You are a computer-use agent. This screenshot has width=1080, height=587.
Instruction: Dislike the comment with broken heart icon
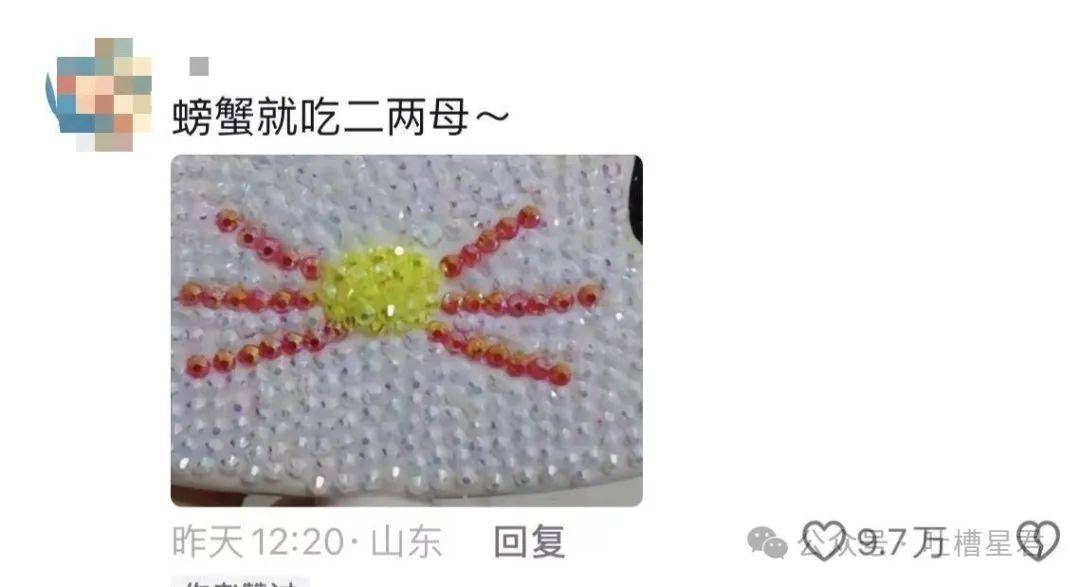click(x=1037, y=541)
